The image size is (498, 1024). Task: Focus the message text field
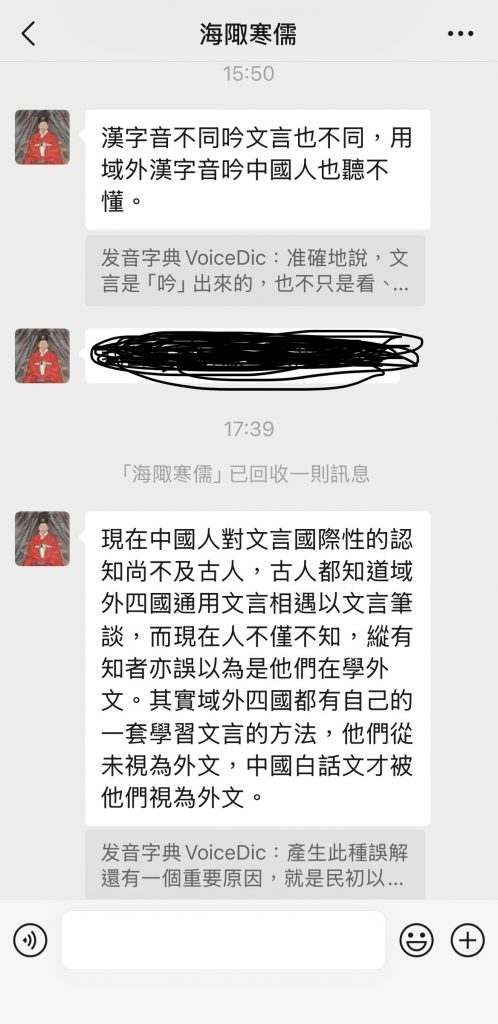223,940
